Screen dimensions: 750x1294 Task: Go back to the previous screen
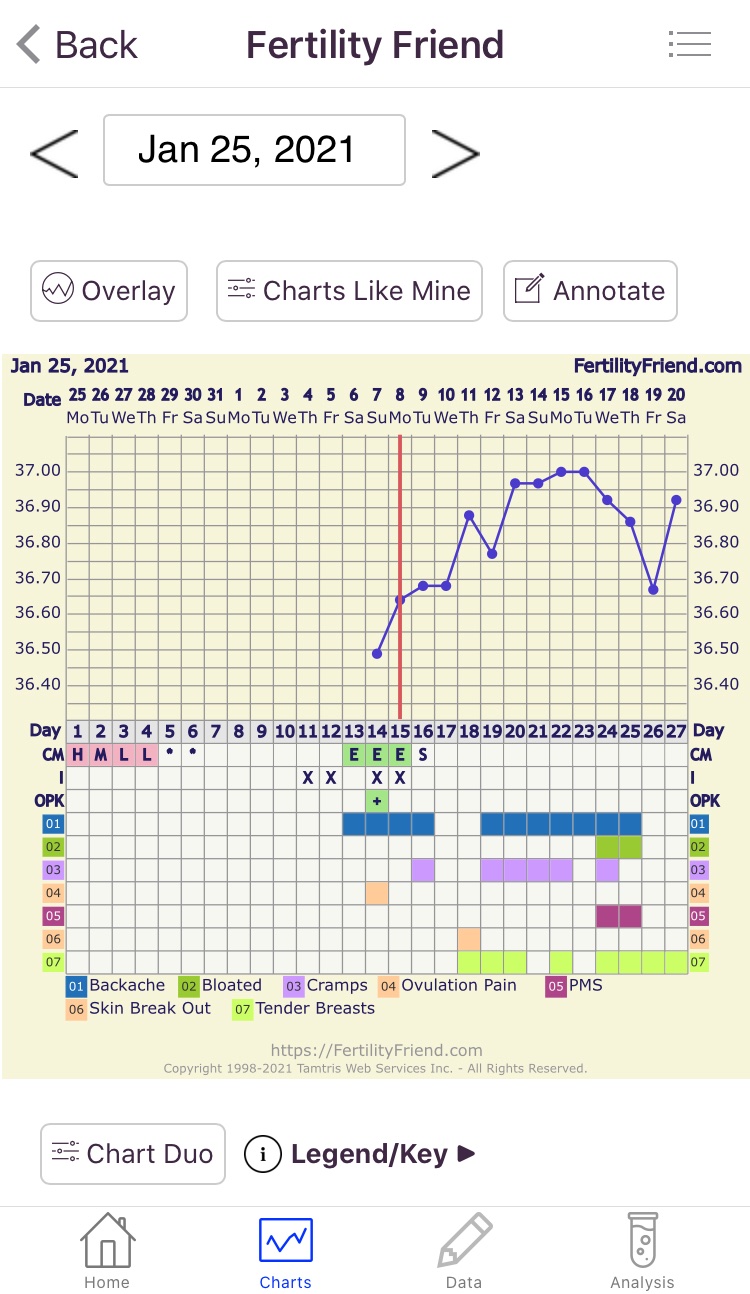(x=77, y=45)
